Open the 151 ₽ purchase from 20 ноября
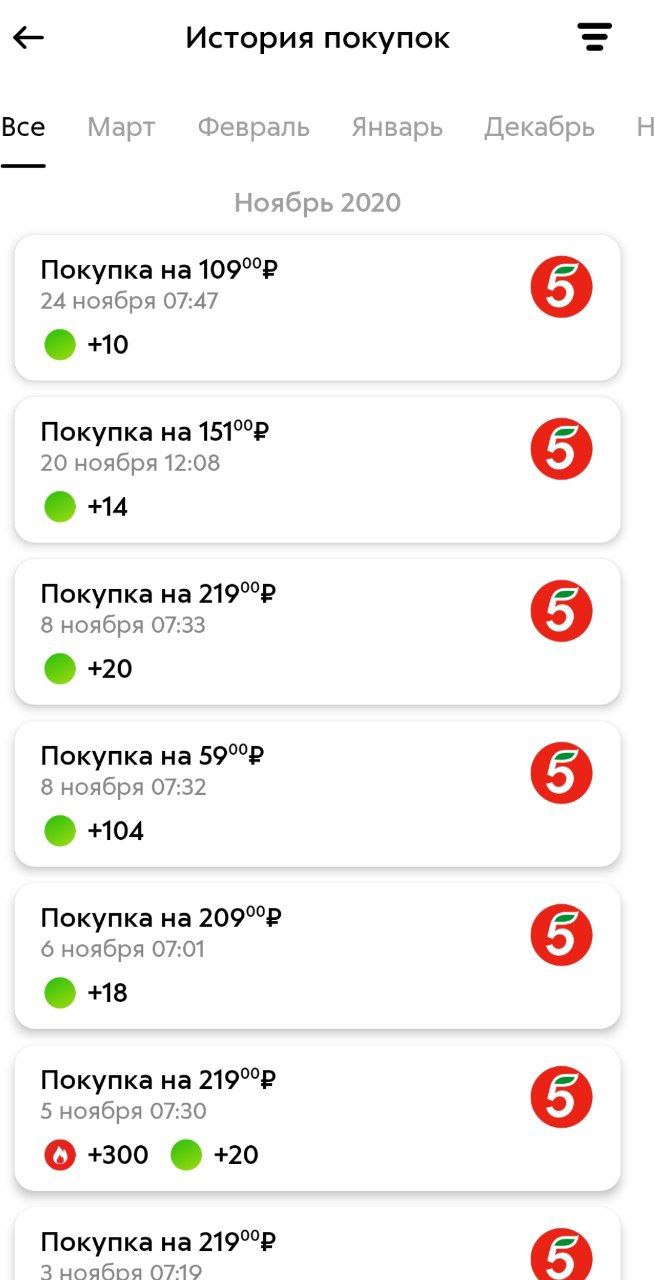655x1280 pixels. click(317, 470)
